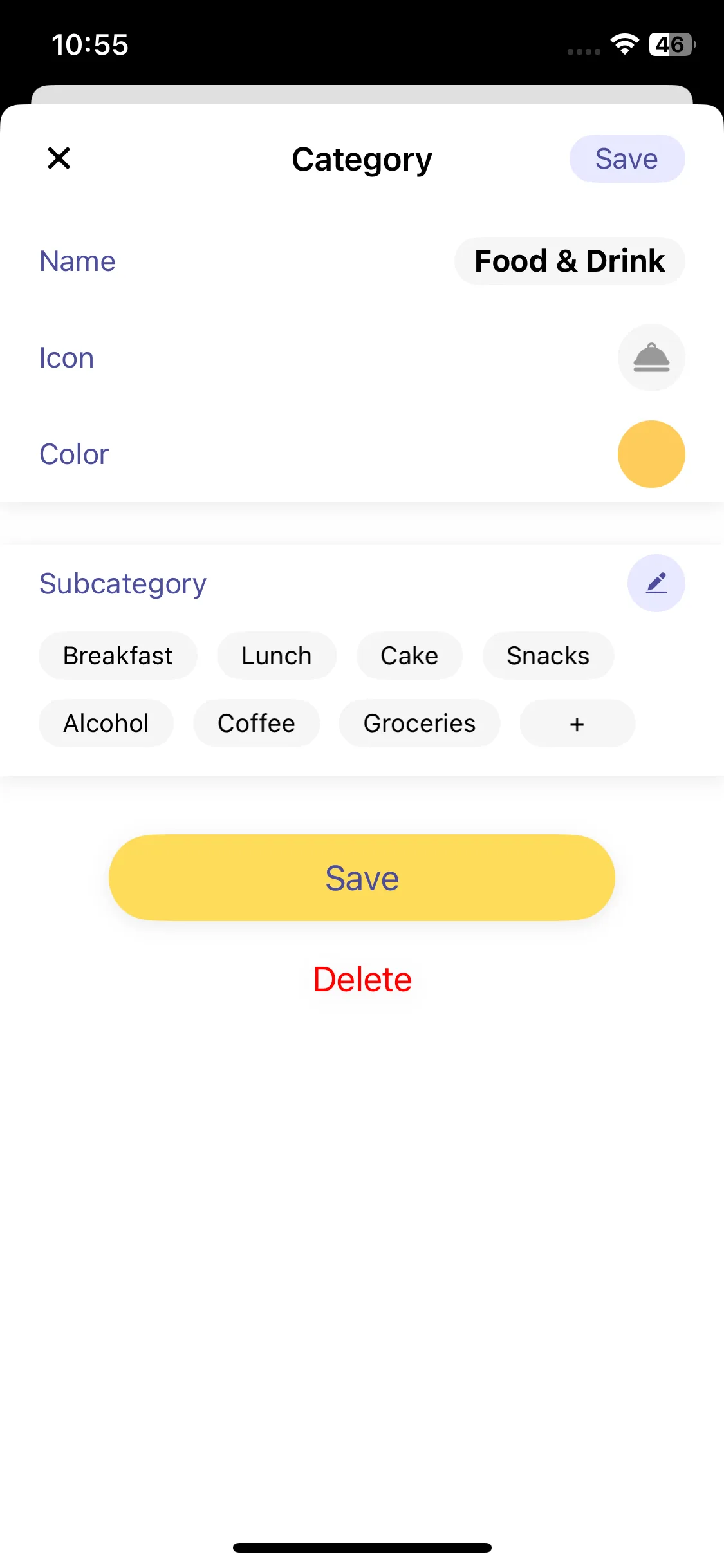
Task: Close the Category editor
Action: [59, 158]
